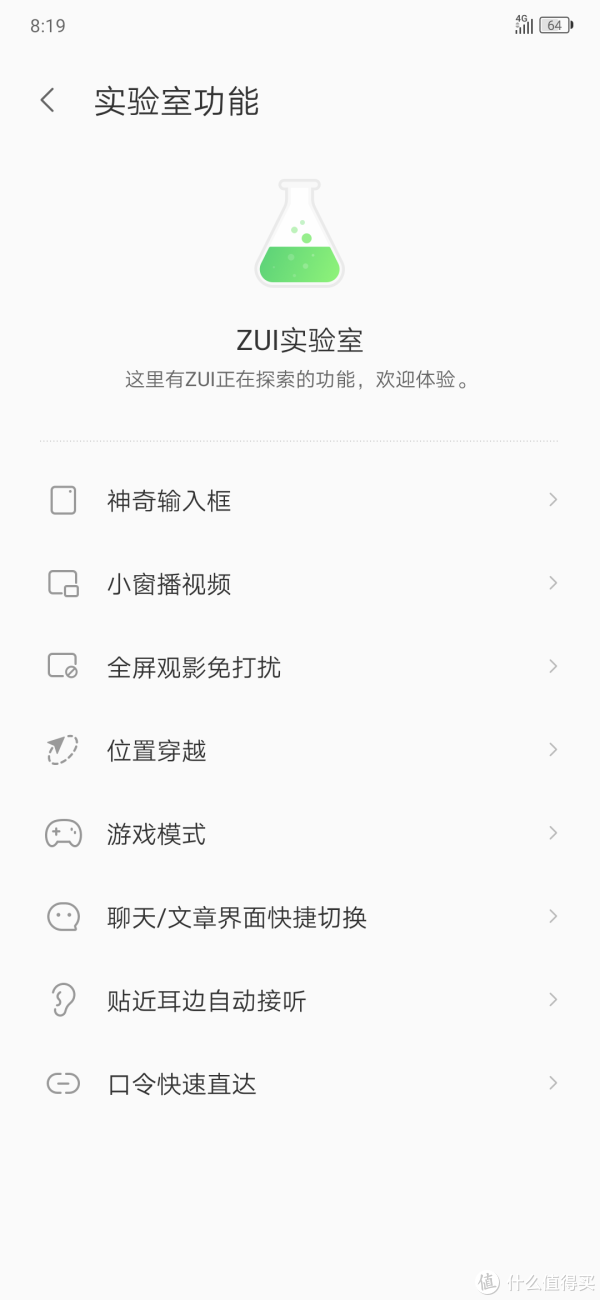Open 位置穿越 feature
600x1300 pixels.
[300, 750]
